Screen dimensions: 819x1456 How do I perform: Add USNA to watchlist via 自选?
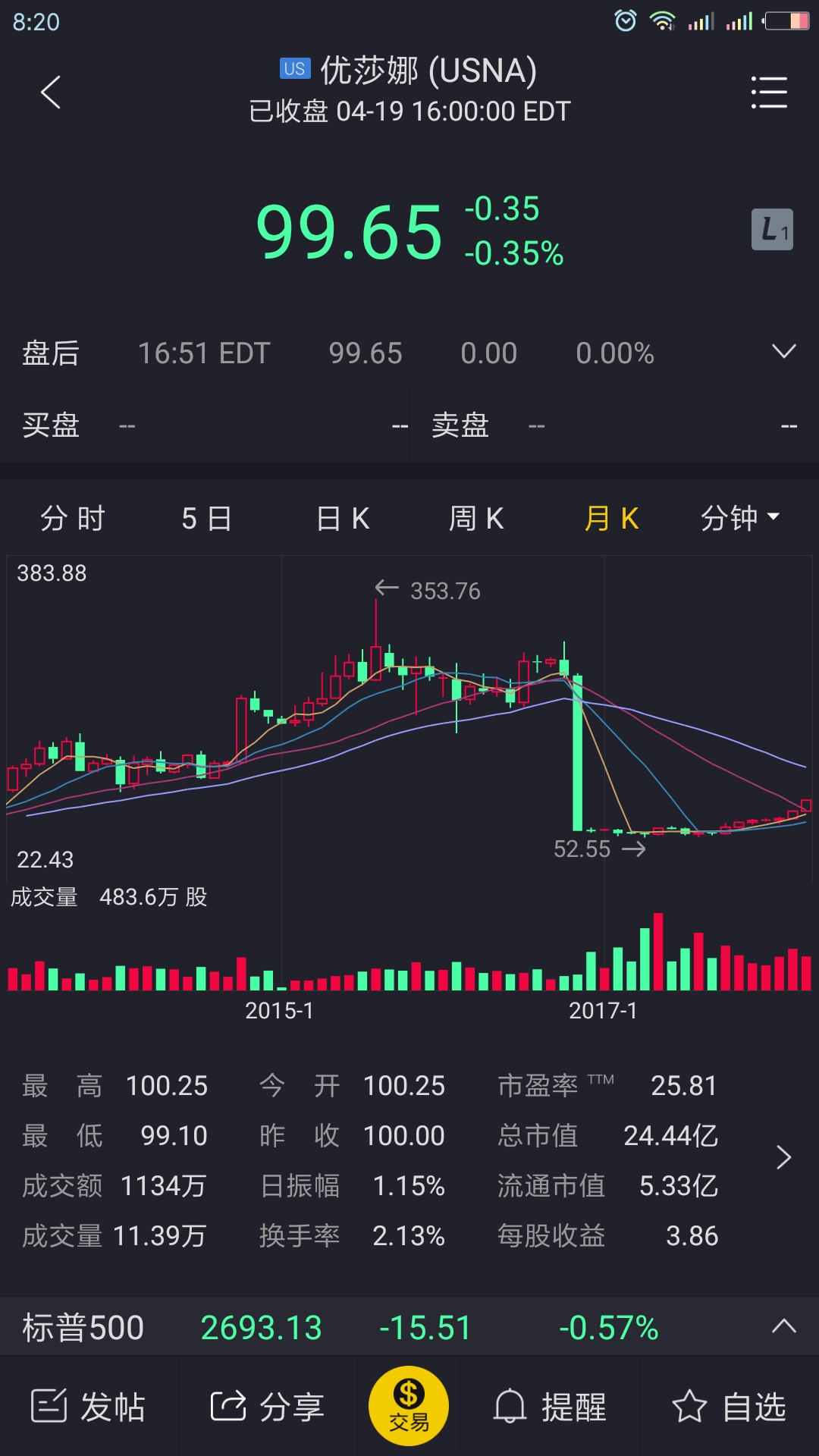[x=730, y=1407]
